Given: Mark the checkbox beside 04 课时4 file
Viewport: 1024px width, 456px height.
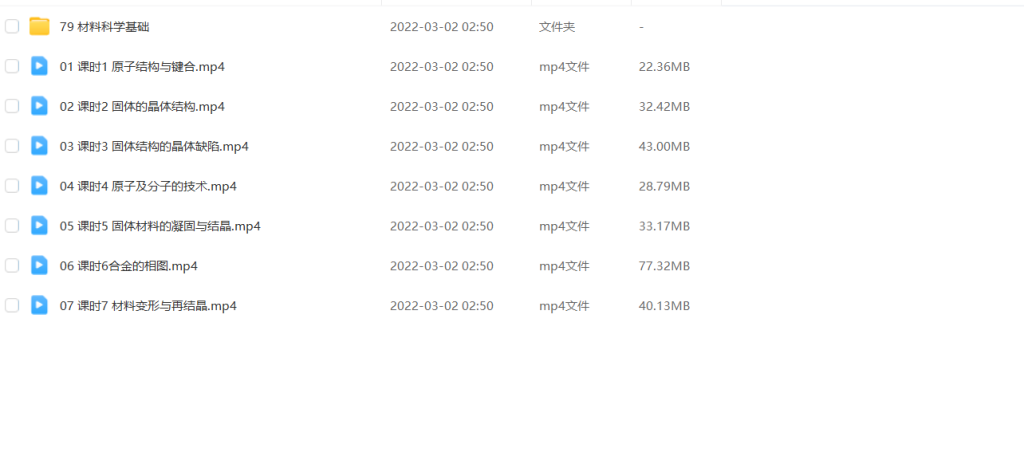Looking at the screenshot, I should pyautogui.click(x=12, y=186).
